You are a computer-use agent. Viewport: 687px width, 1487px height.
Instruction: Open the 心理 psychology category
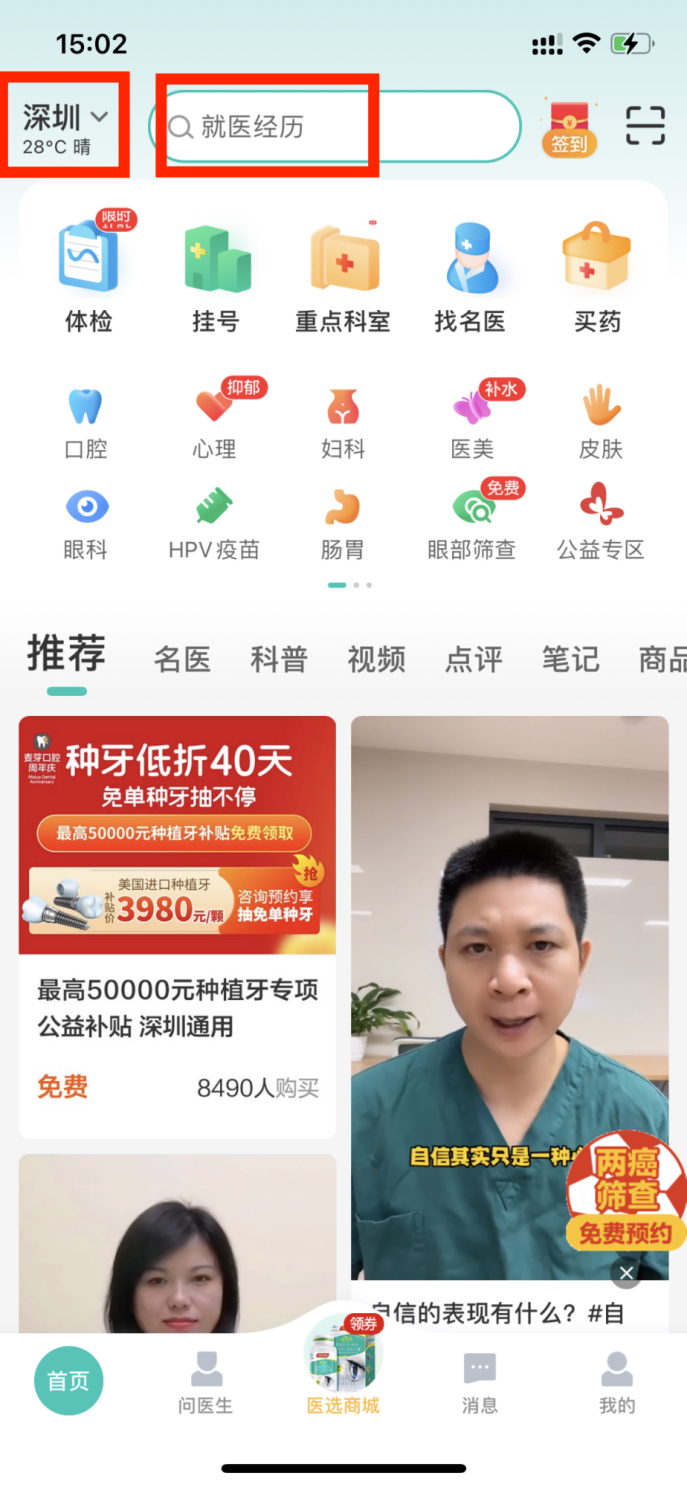click(x=214, y=424)
